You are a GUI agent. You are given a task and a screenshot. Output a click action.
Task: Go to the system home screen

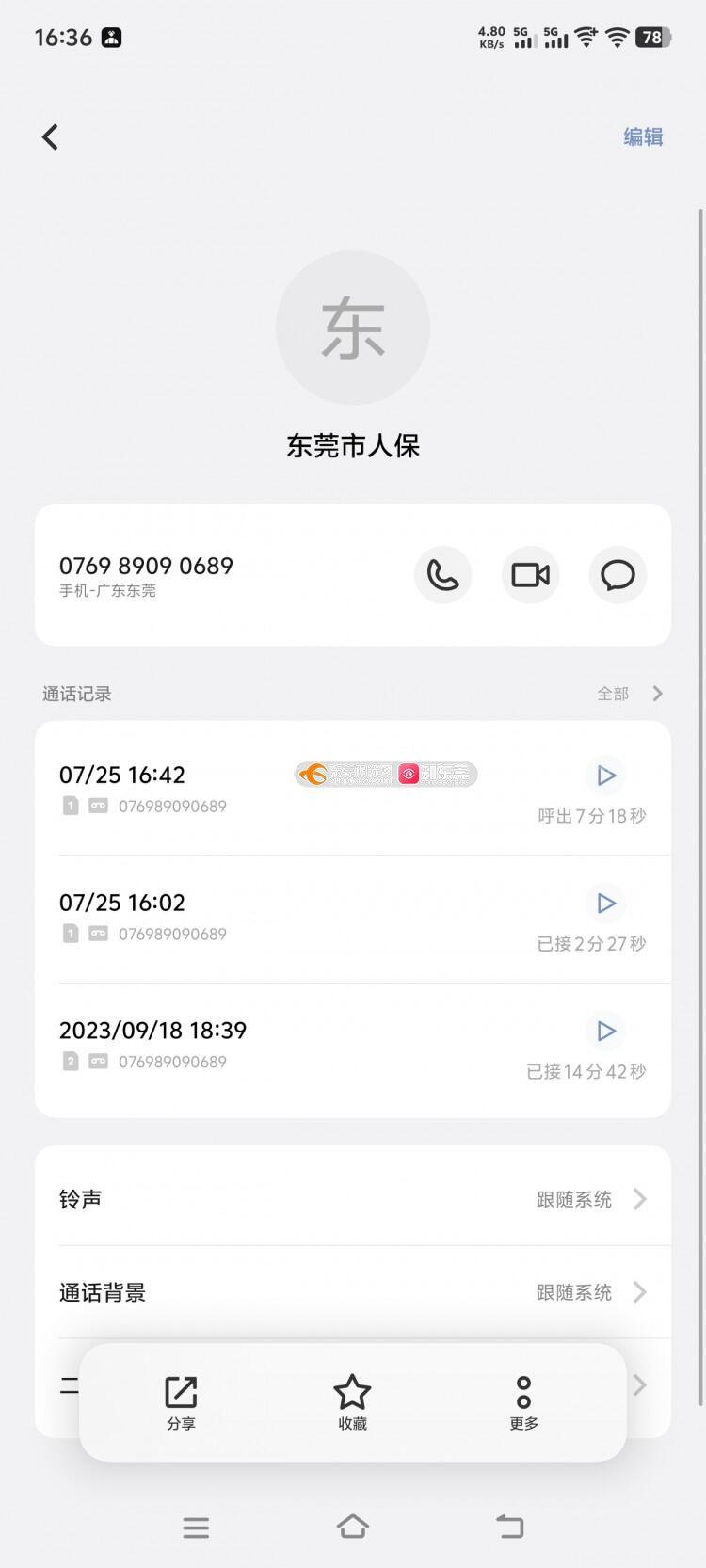(x=353, y=1527)
